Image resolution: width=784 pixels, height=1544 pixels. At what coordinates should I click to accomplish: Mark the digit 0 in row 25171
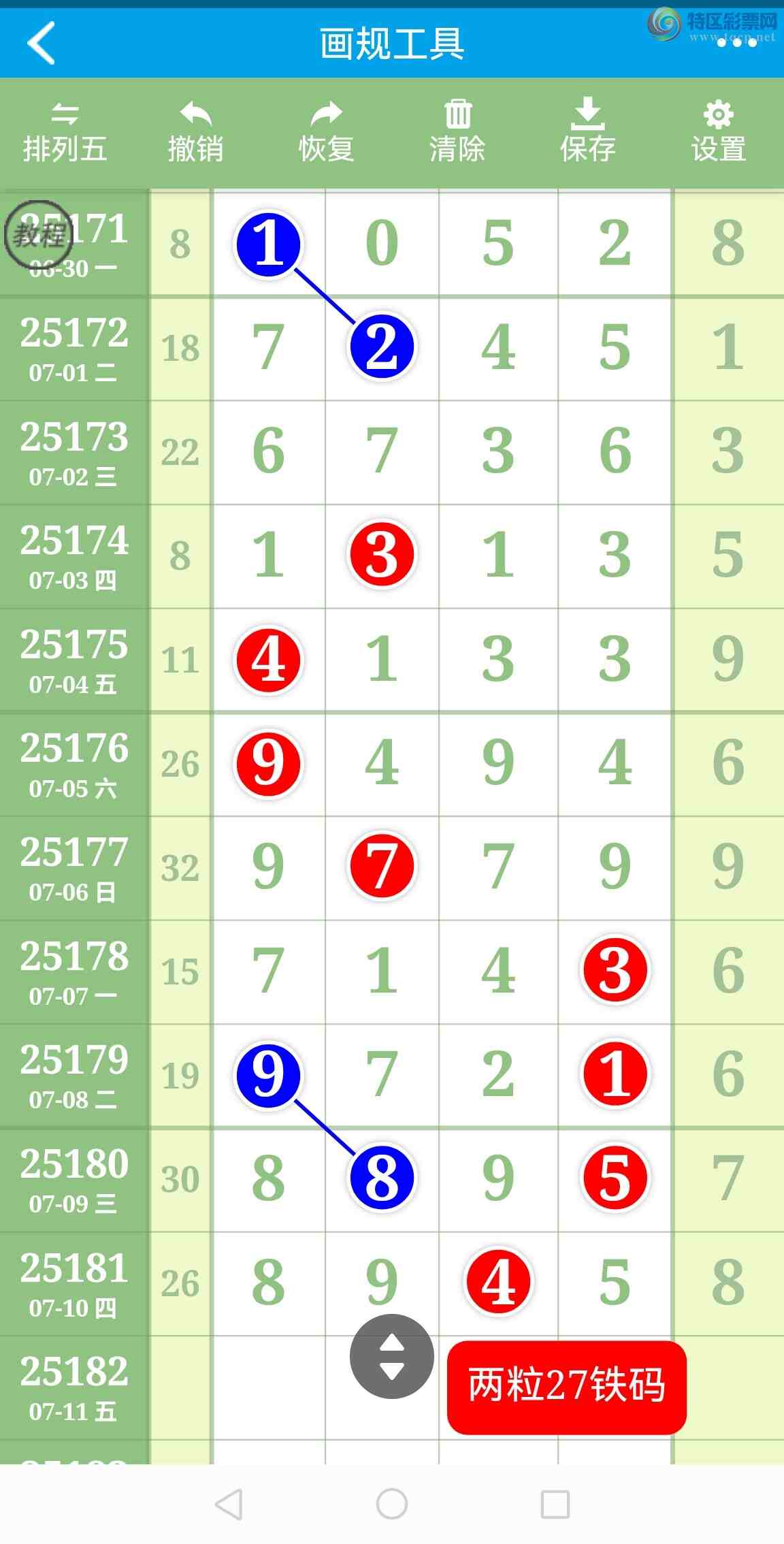pos(382,244)
